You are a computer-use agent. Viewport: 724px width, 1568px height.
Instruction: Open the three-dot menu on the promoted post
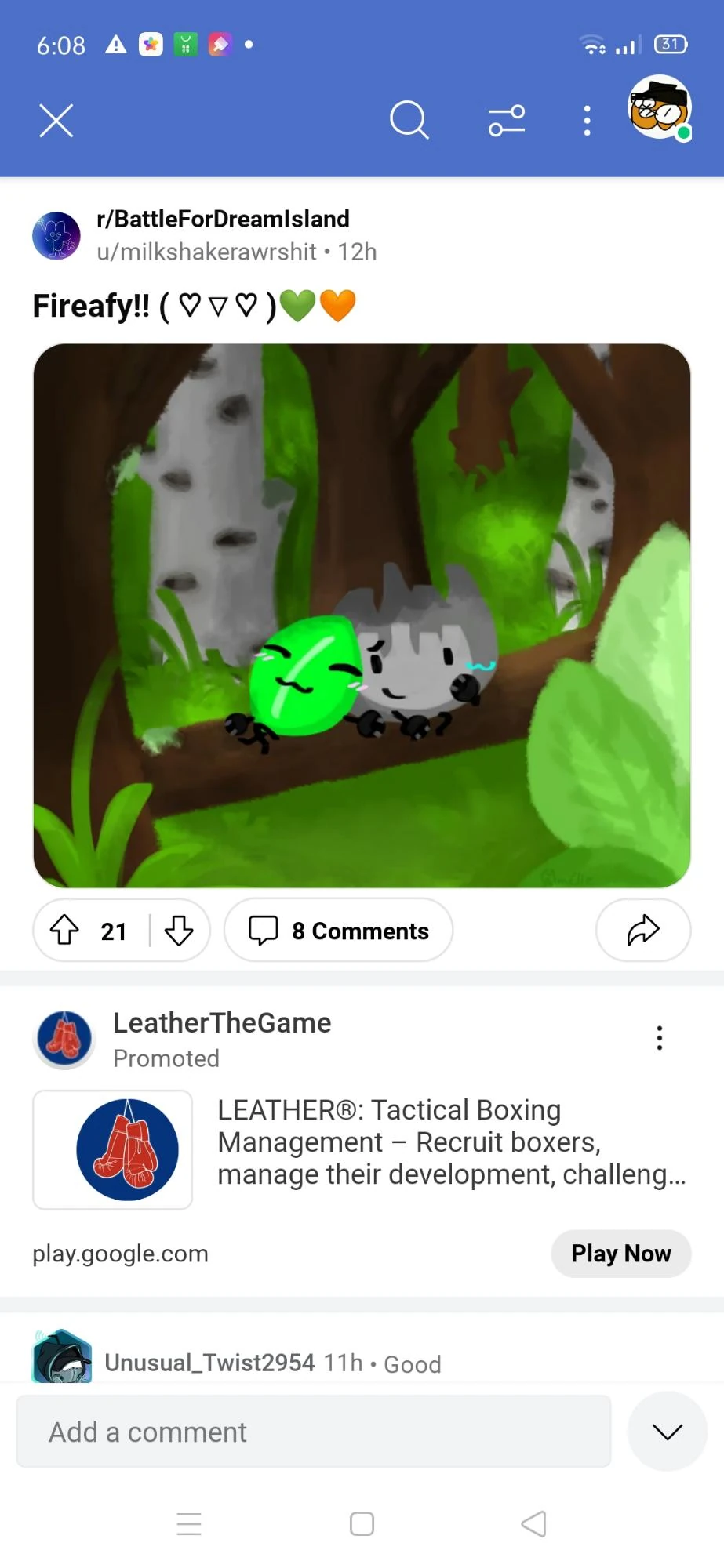pos(659,1037)
